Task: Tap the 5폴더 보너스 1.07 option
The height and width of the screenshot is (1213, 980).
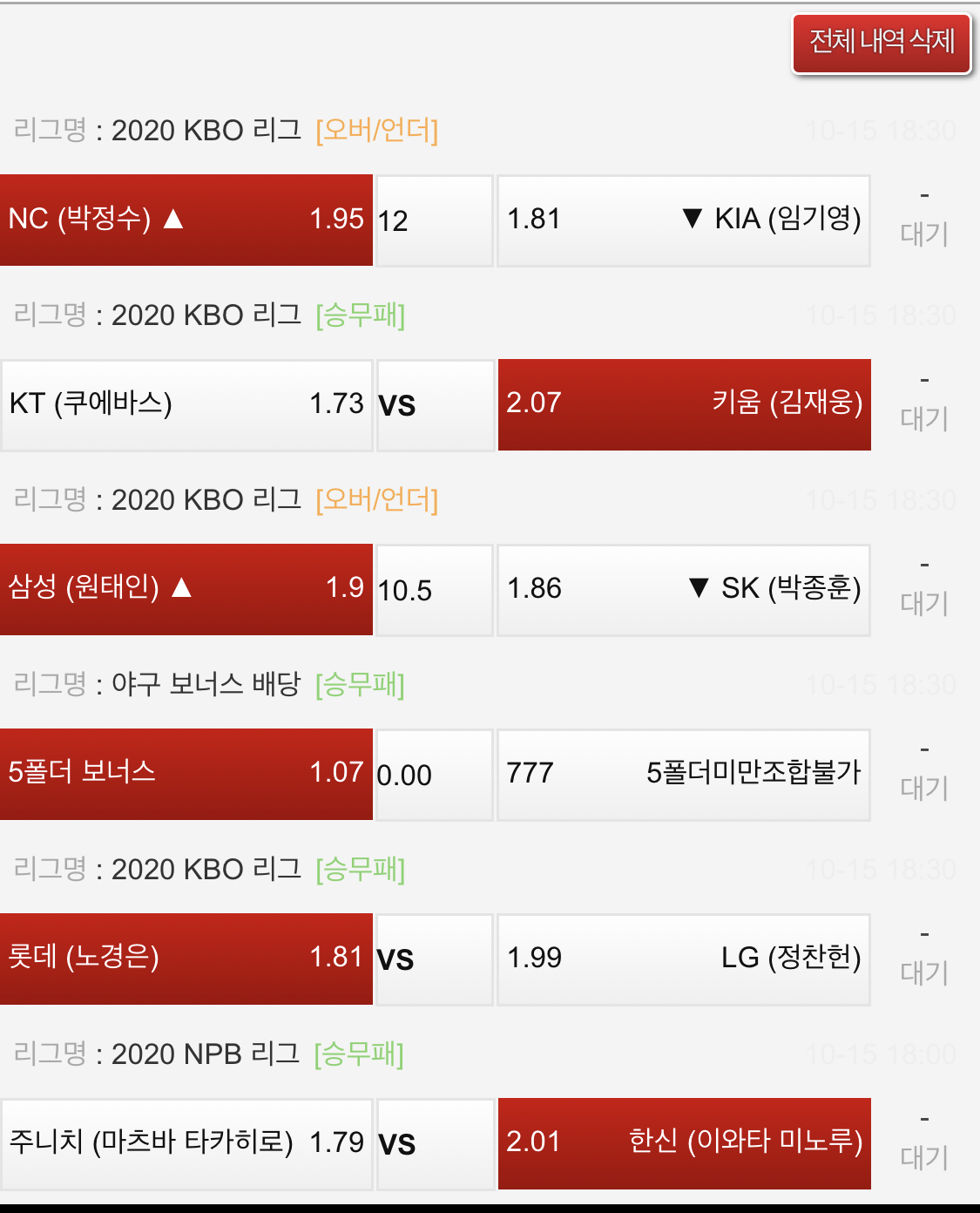Action: click(x=186, y=774)
